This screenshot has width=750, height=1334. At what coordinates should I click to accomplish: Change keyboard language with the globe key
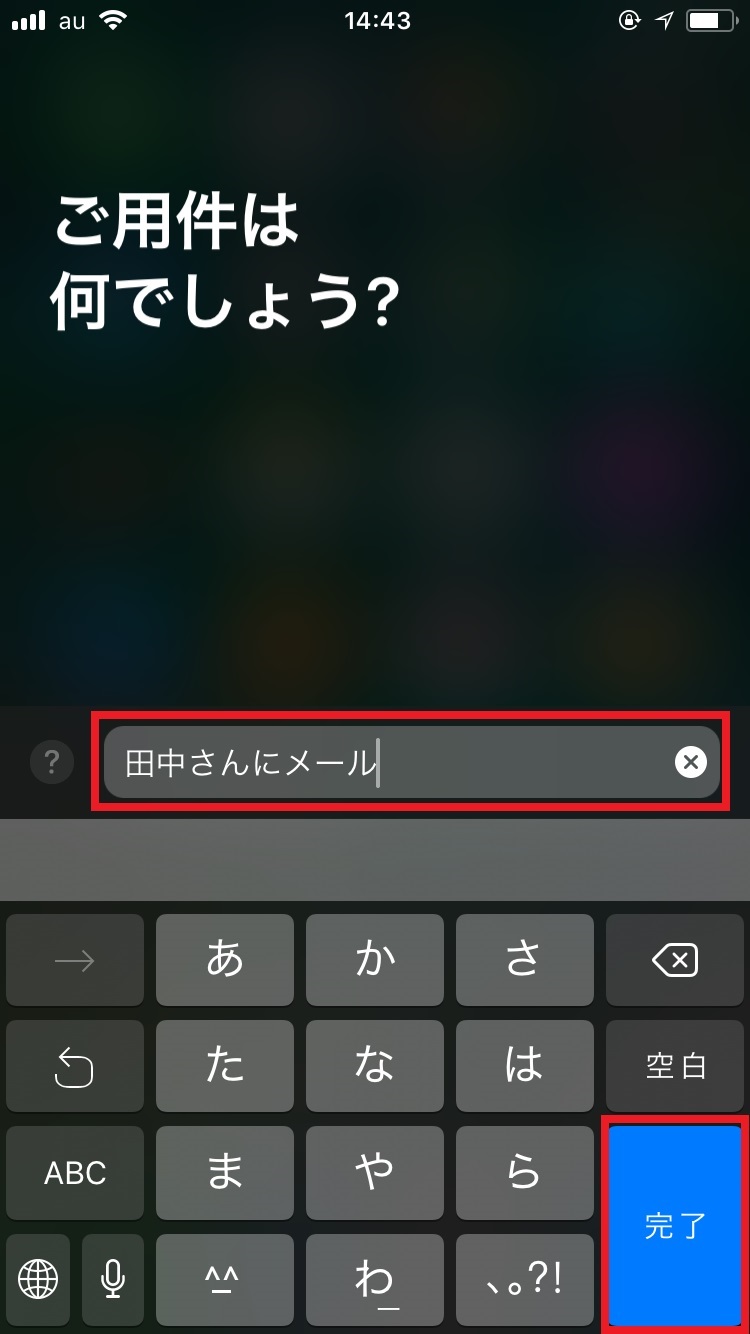38,1278
